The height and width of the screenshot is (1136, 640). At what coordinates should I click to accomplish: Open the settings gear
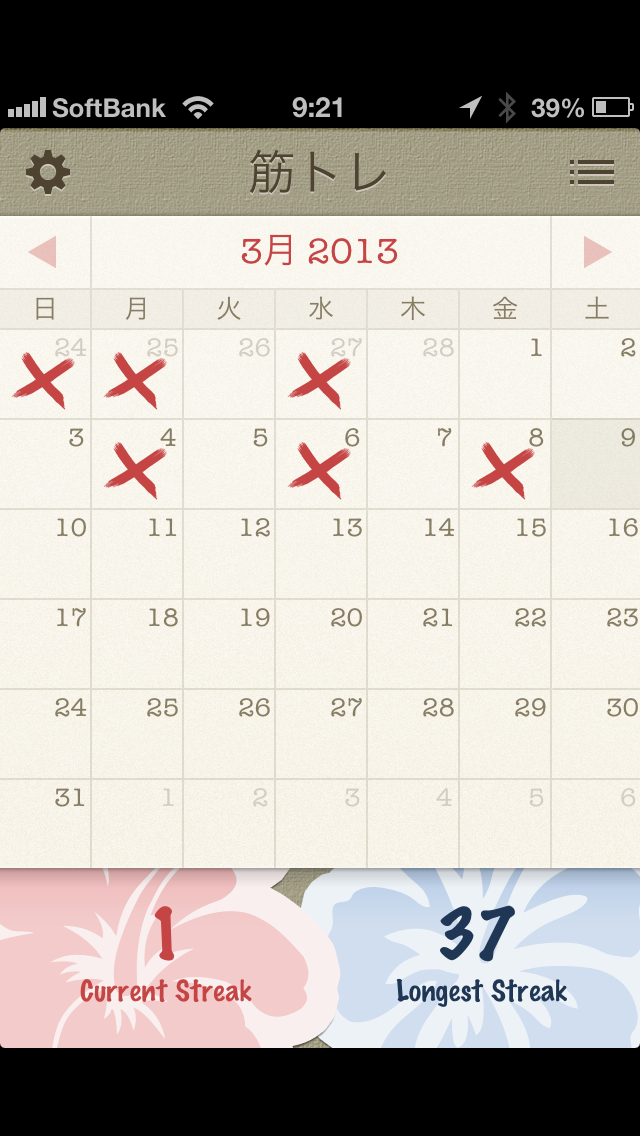point(48,173)
